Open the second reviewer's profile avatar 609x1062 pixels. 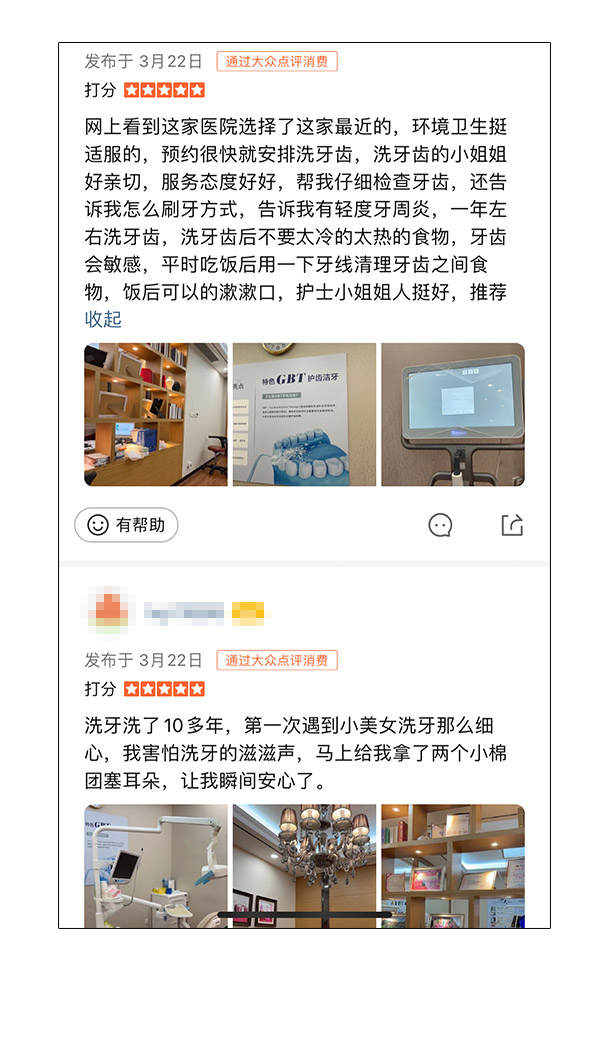[x=108, y=610]
